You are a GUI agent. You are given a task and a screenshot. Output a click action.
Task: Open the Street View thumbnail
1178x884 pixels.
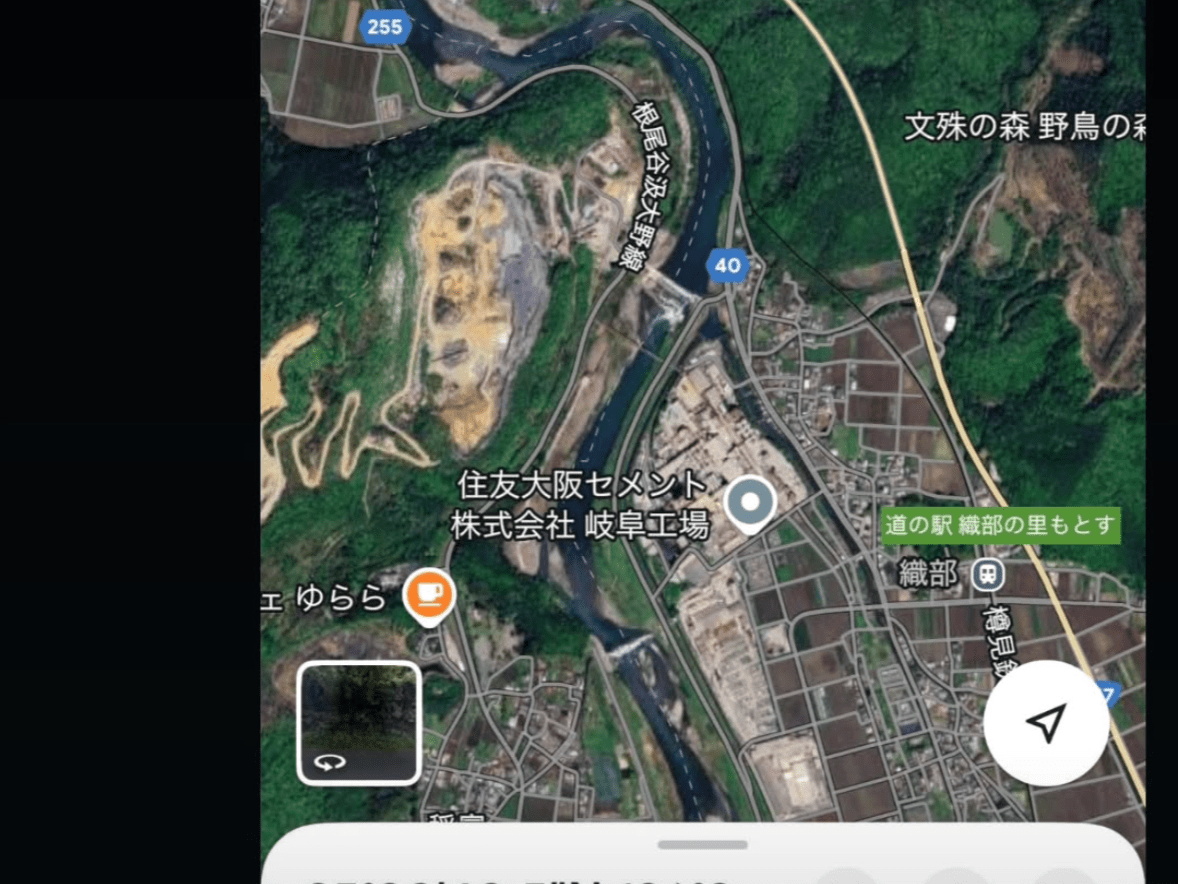click(x=359, y=723)
